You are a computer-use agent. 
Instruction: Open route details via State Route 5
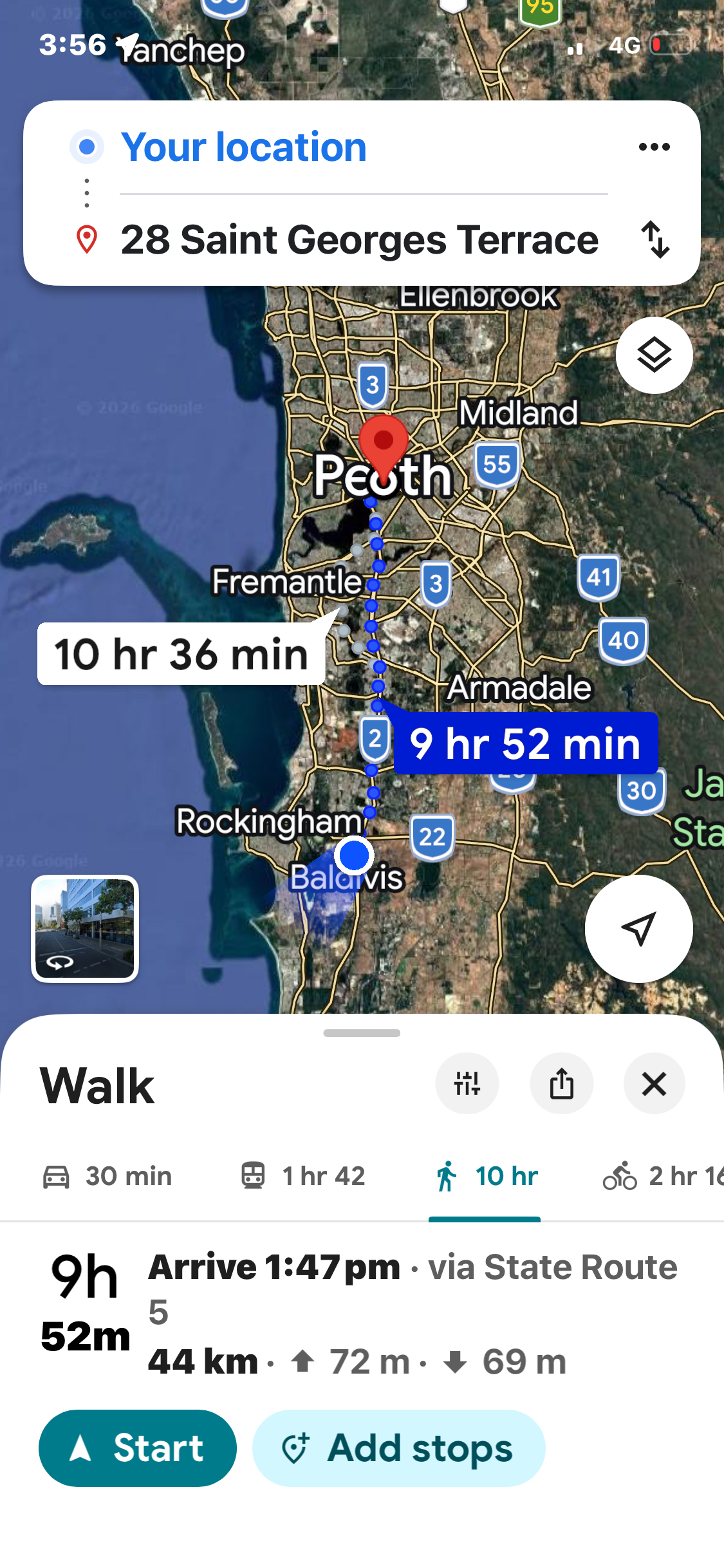tap(412, 1313)
